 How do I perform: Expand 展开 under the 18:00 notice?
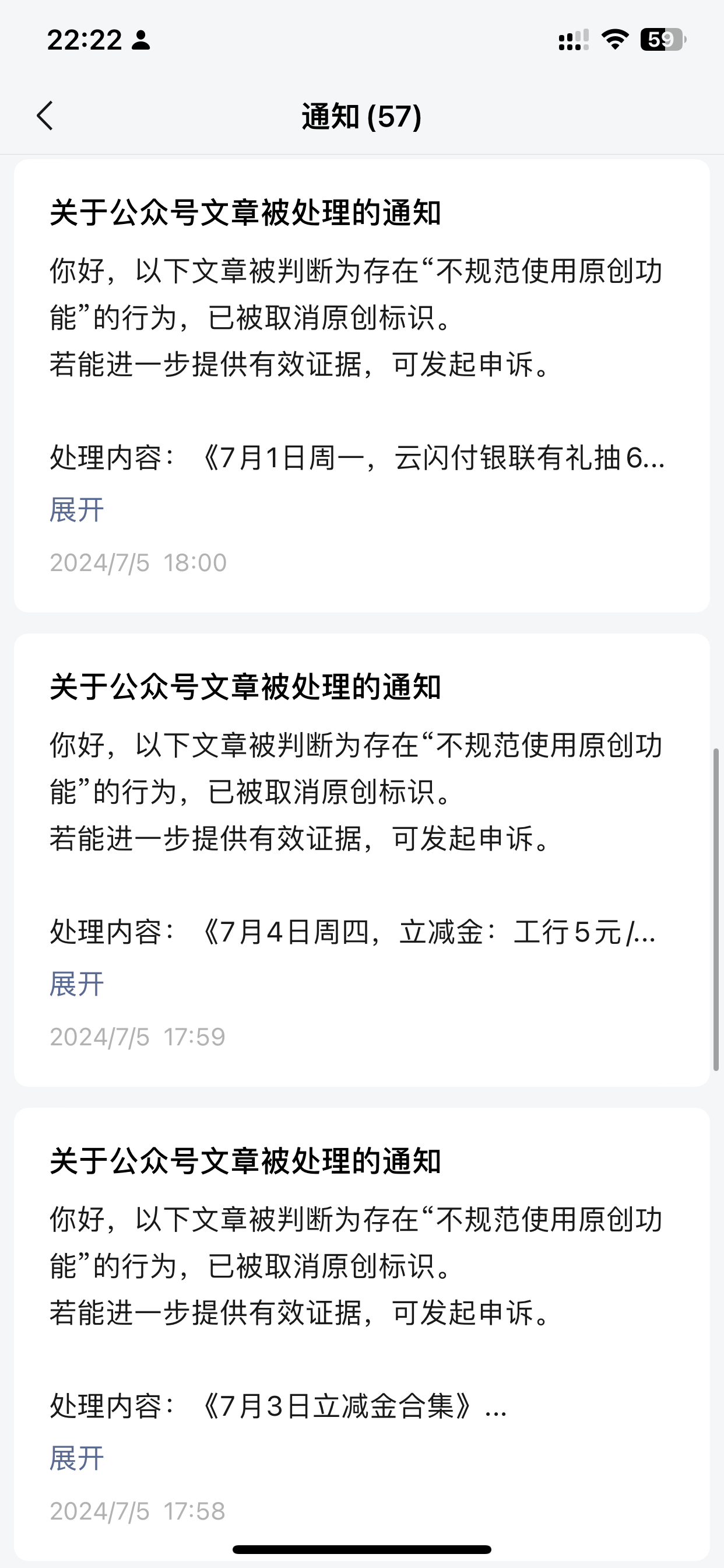77,509
